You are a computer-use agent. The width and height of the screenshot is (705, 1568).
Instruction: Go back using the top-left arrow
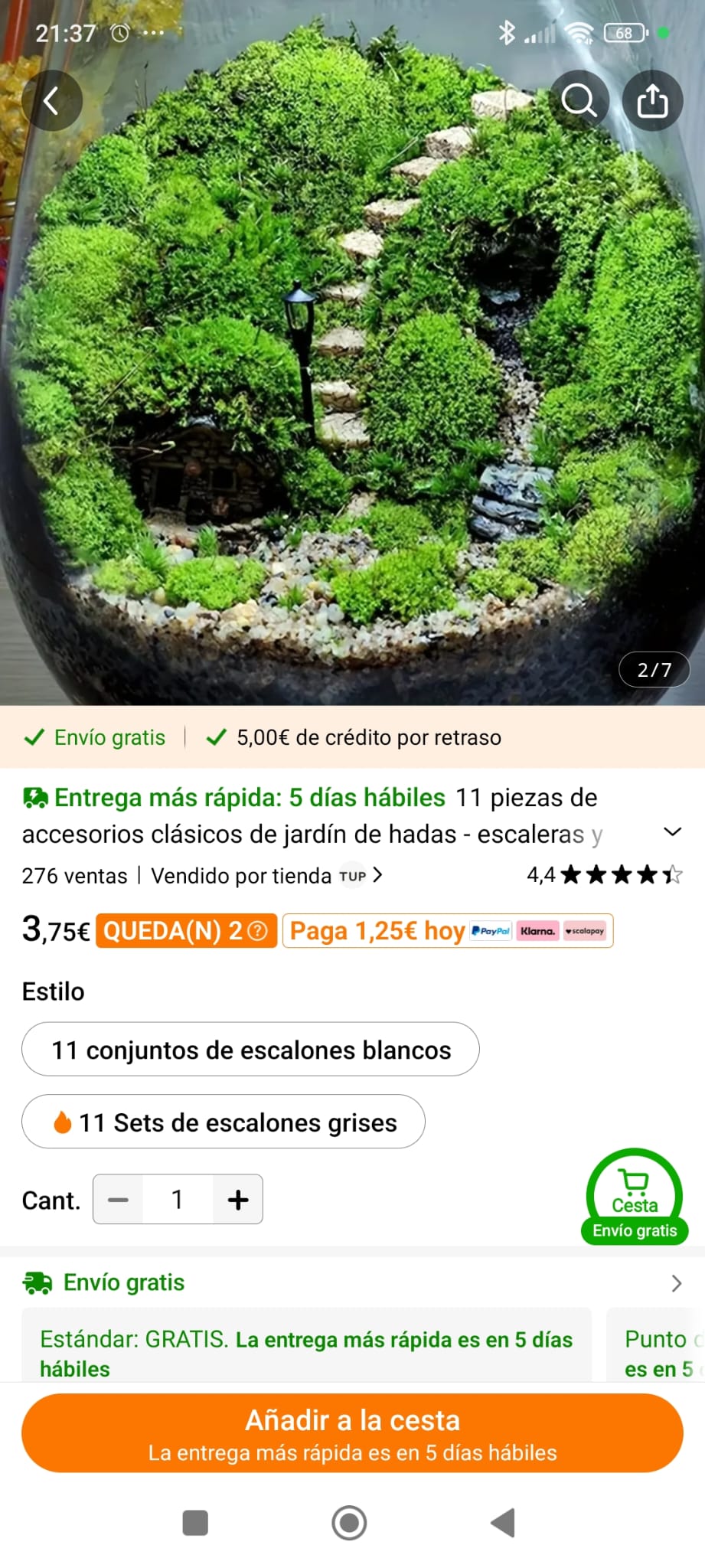click(x=51, y=100)
